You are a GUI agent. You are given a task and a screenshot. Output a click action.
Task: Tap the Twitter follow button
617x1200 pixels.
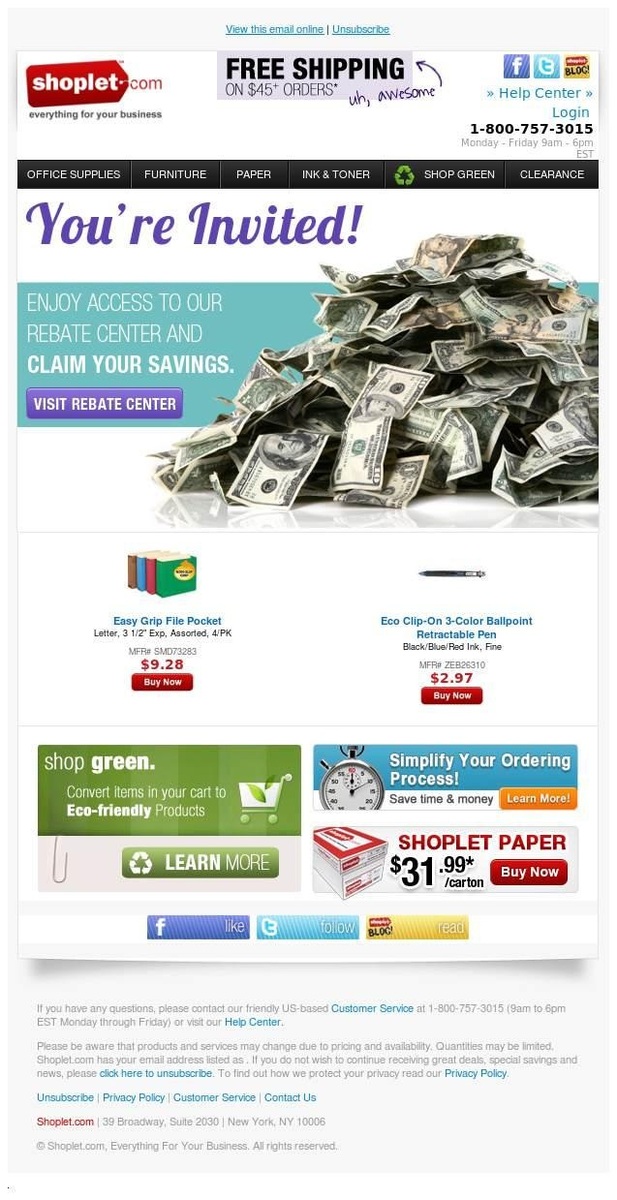308,927
